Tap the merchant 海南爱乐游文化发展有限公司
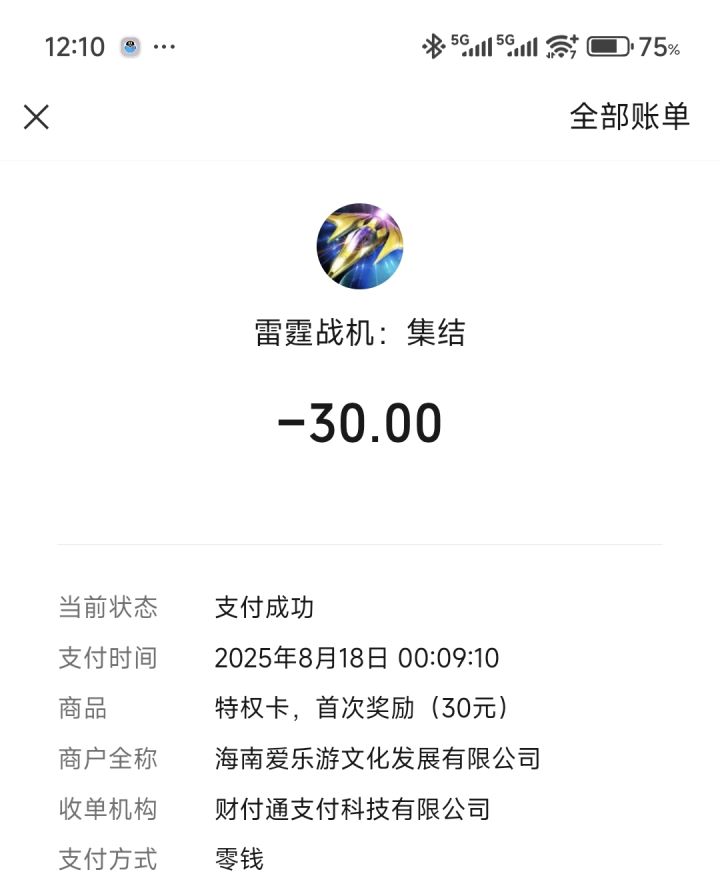 (378, 758)
